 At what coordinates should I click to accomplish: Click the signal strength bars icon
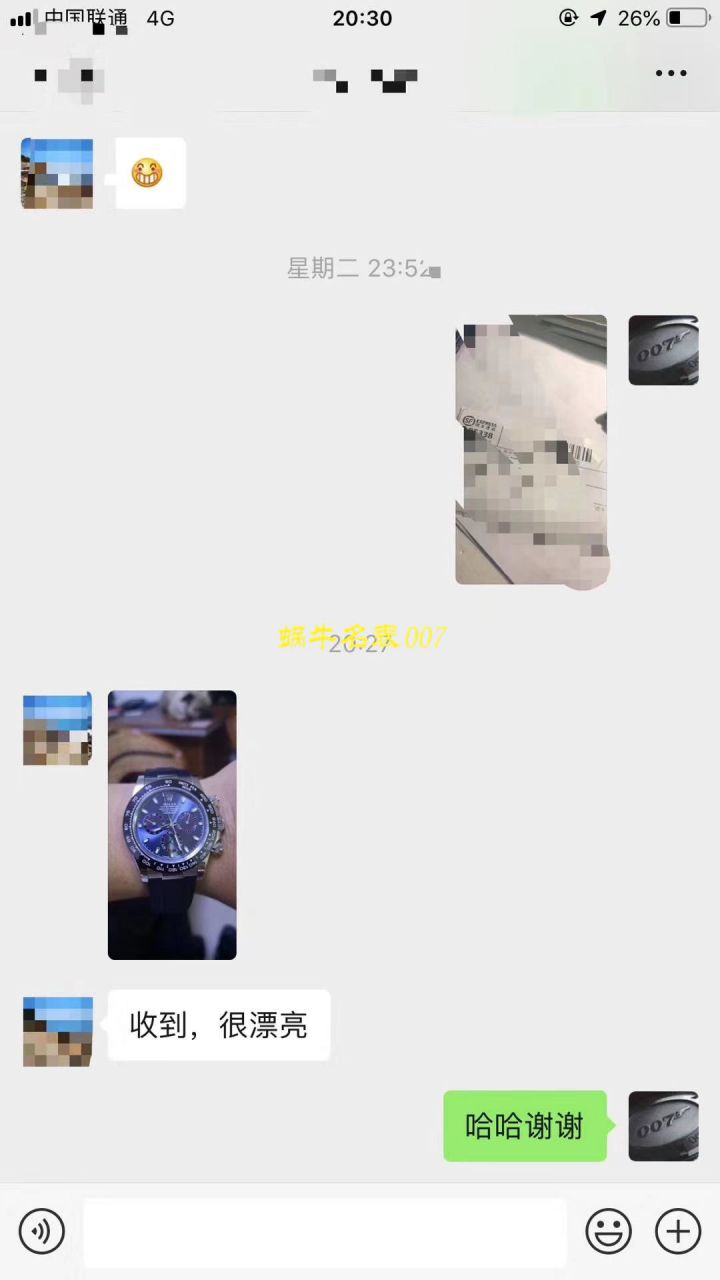pyautogui.click(x=21, y=17)
